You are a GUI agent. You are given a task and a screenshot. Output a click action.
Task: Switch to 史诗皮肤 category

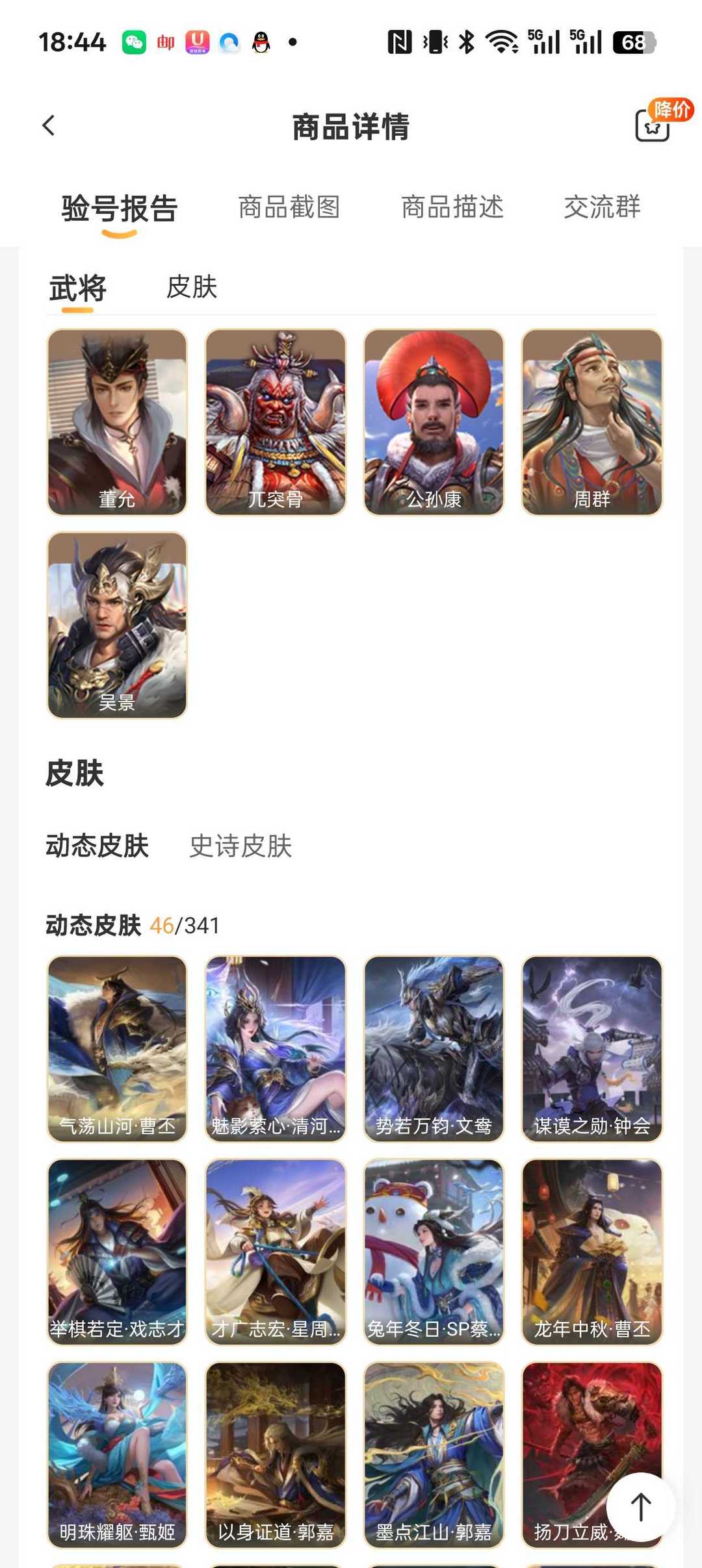click(239, 846)
